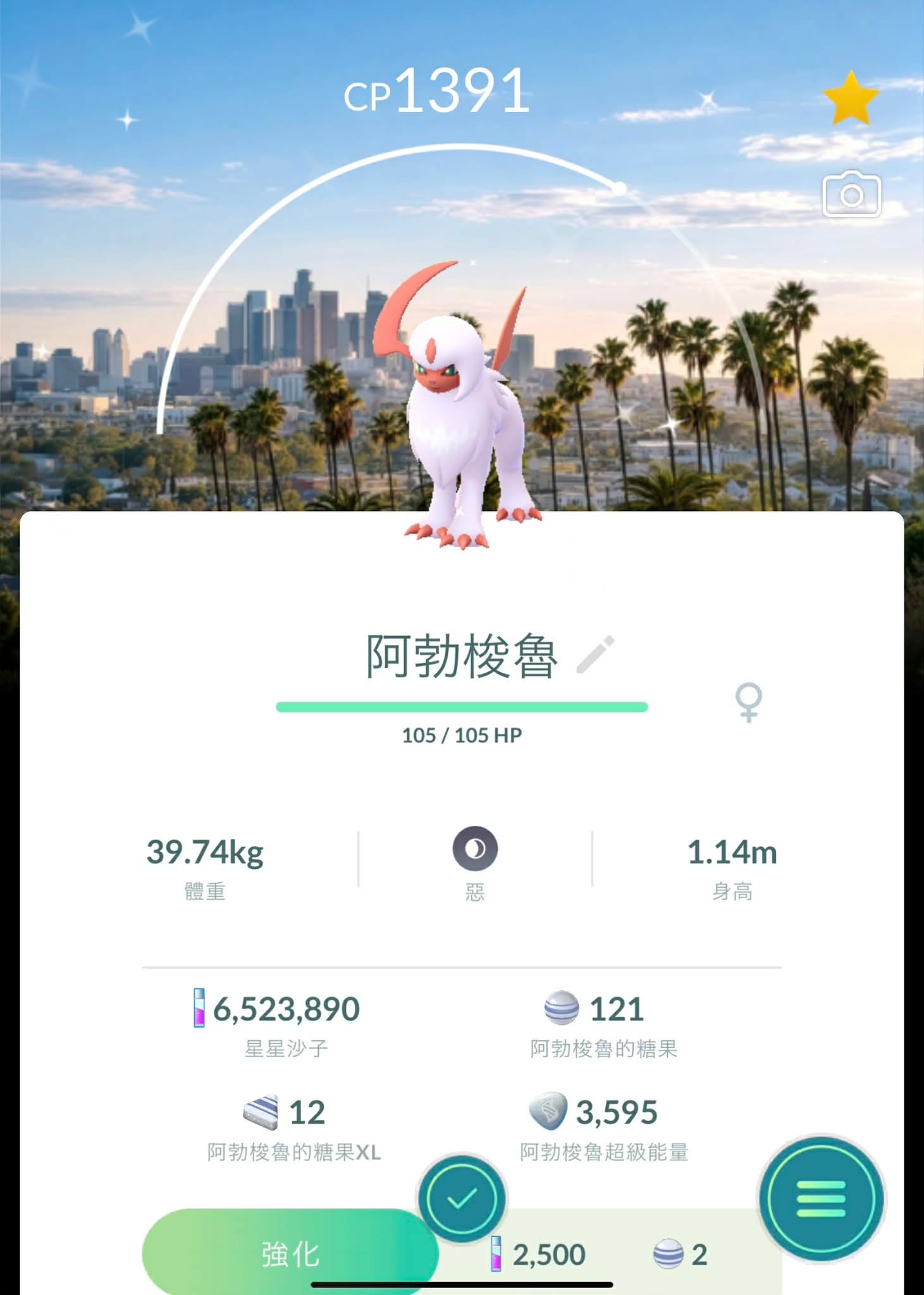
Task: Open the AR camera snapshot mode
Action: coord(851,194)
